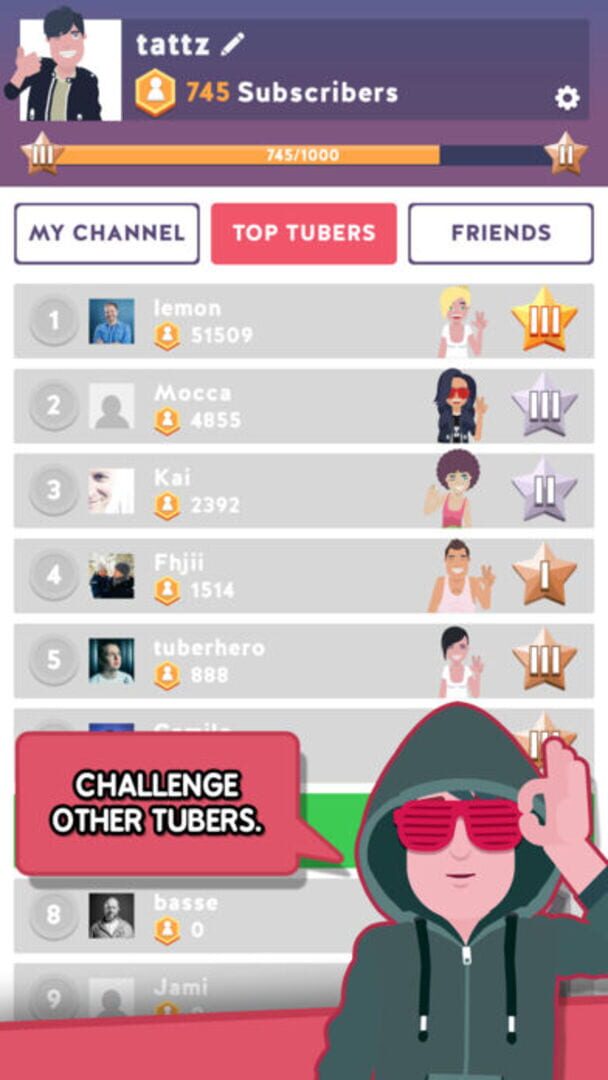
Task: Switch to the Friends tab
Action: point(500,234)
